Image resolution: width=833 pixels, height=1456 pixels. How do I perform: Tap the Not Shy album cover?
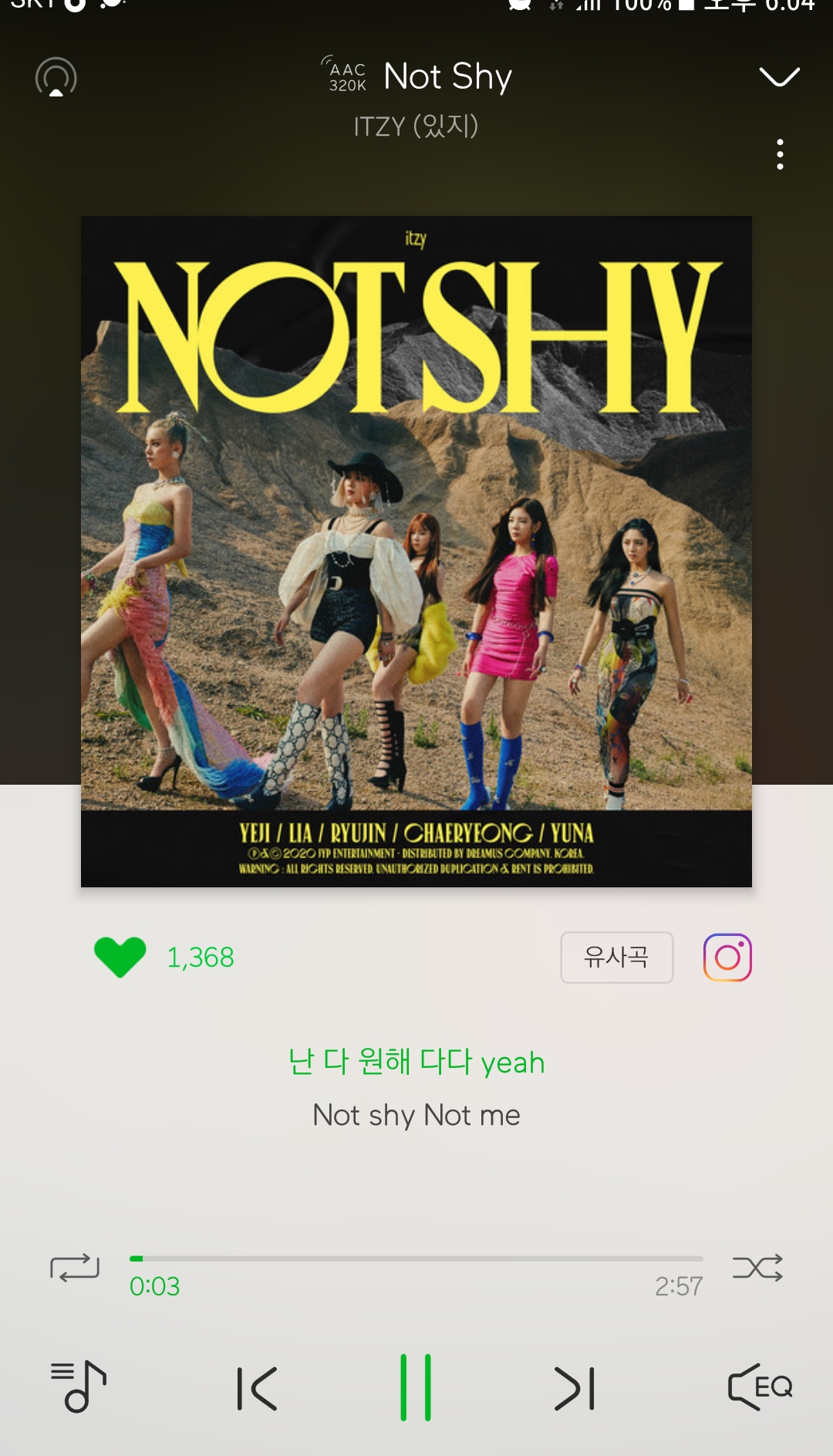tap(416, 551)
